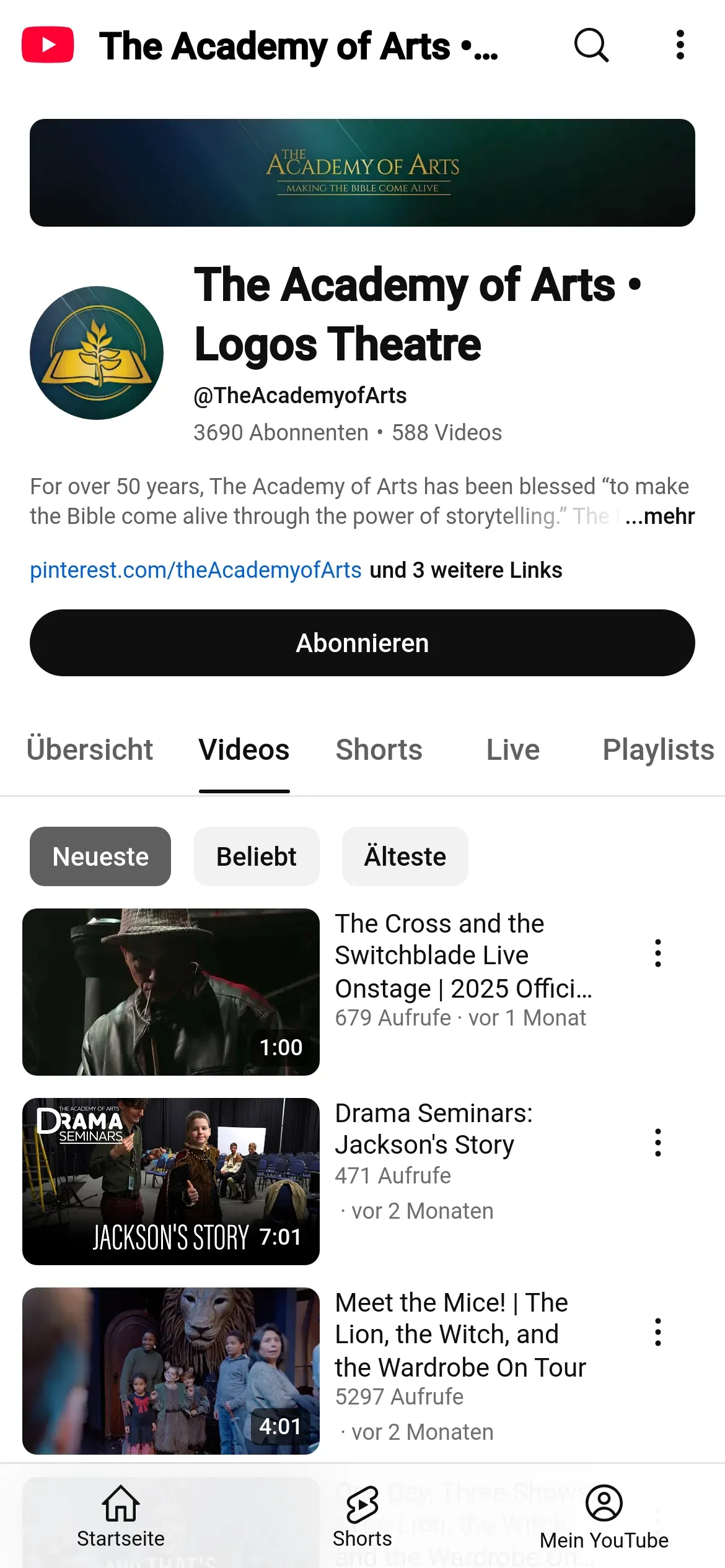This screenshot has height=1568, width=725.
Task: Play the Meet the Mice! video
Action: [171, 1371]
